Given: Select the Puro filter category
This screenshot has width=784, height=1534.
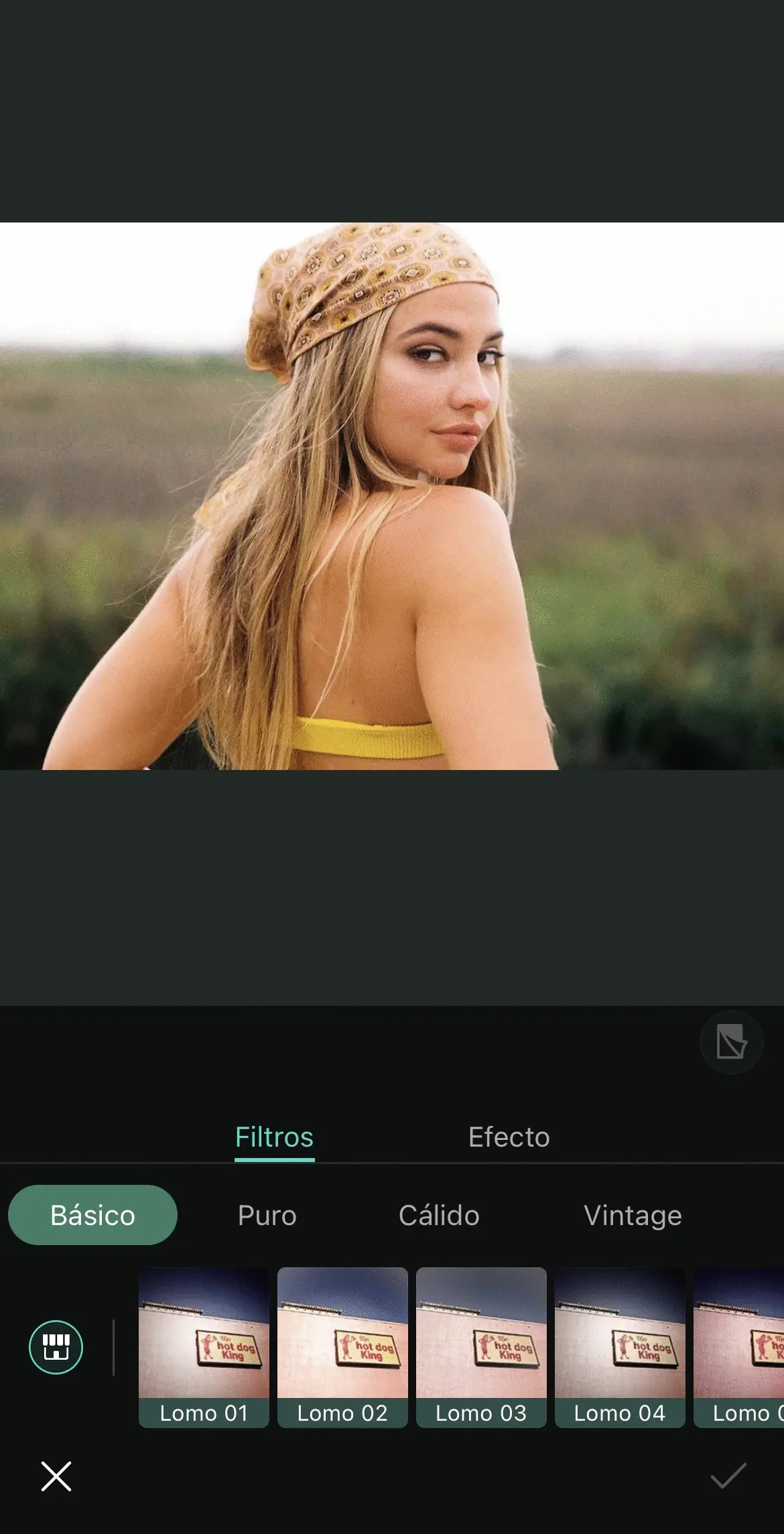Looking at the screenshot, I should pyautogui.click(x=267, y=1215).
